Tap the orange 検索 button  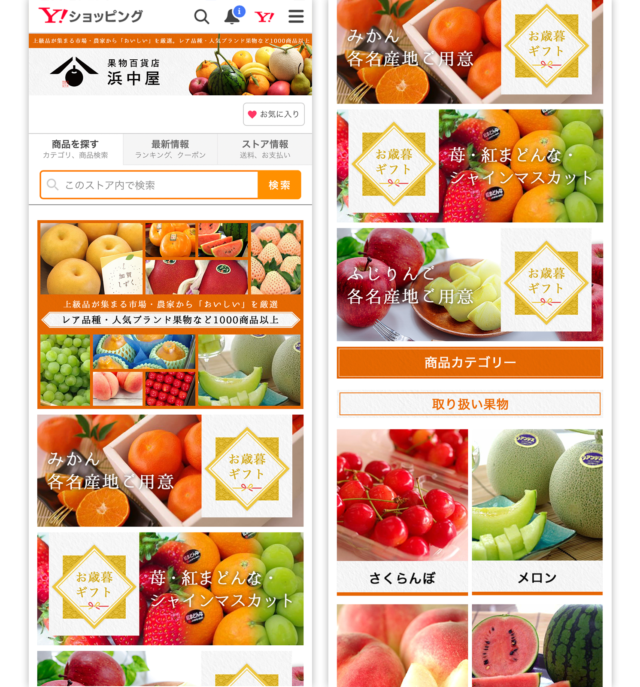(x=279, y=185)
